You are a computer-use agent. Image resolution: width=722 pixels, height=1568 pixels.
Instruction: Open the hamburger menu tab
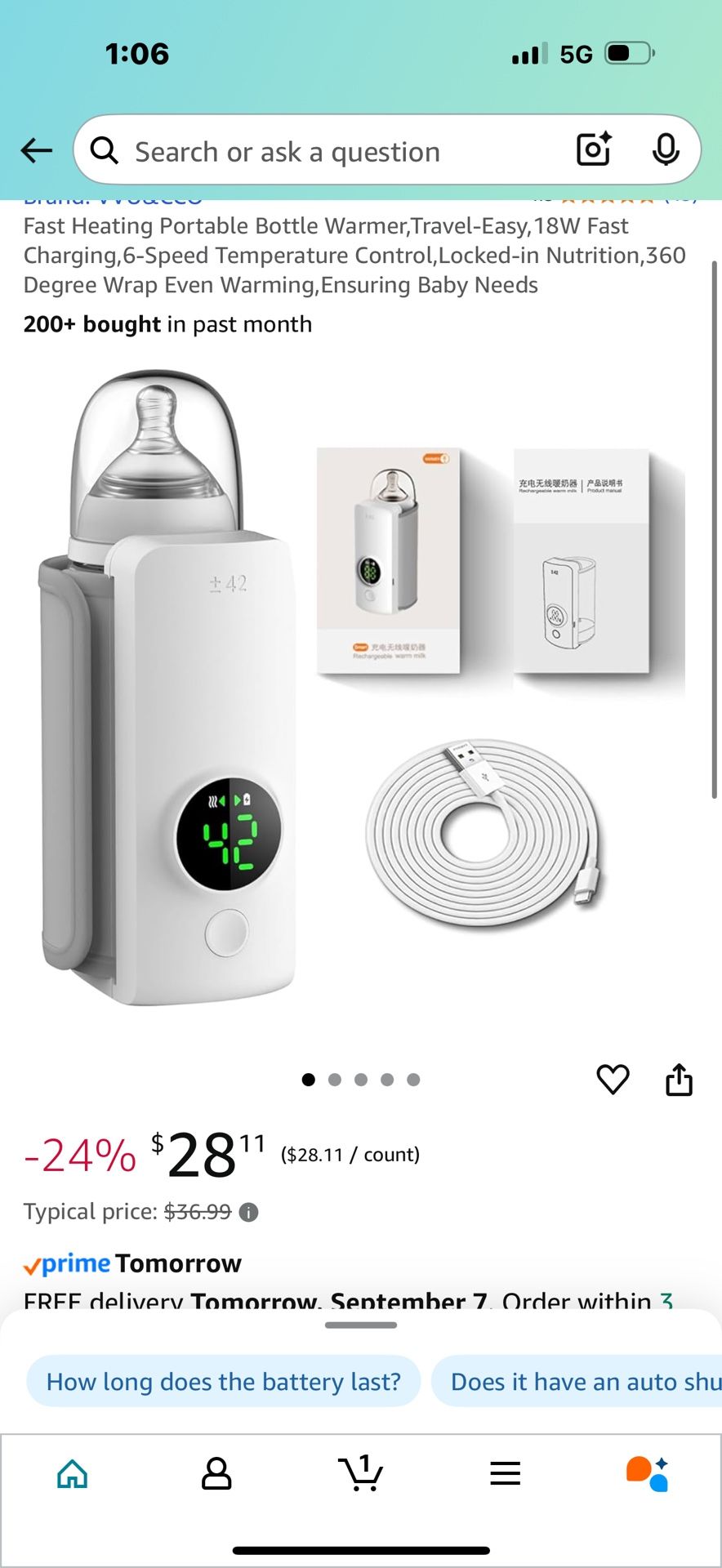pos(505,1474)
